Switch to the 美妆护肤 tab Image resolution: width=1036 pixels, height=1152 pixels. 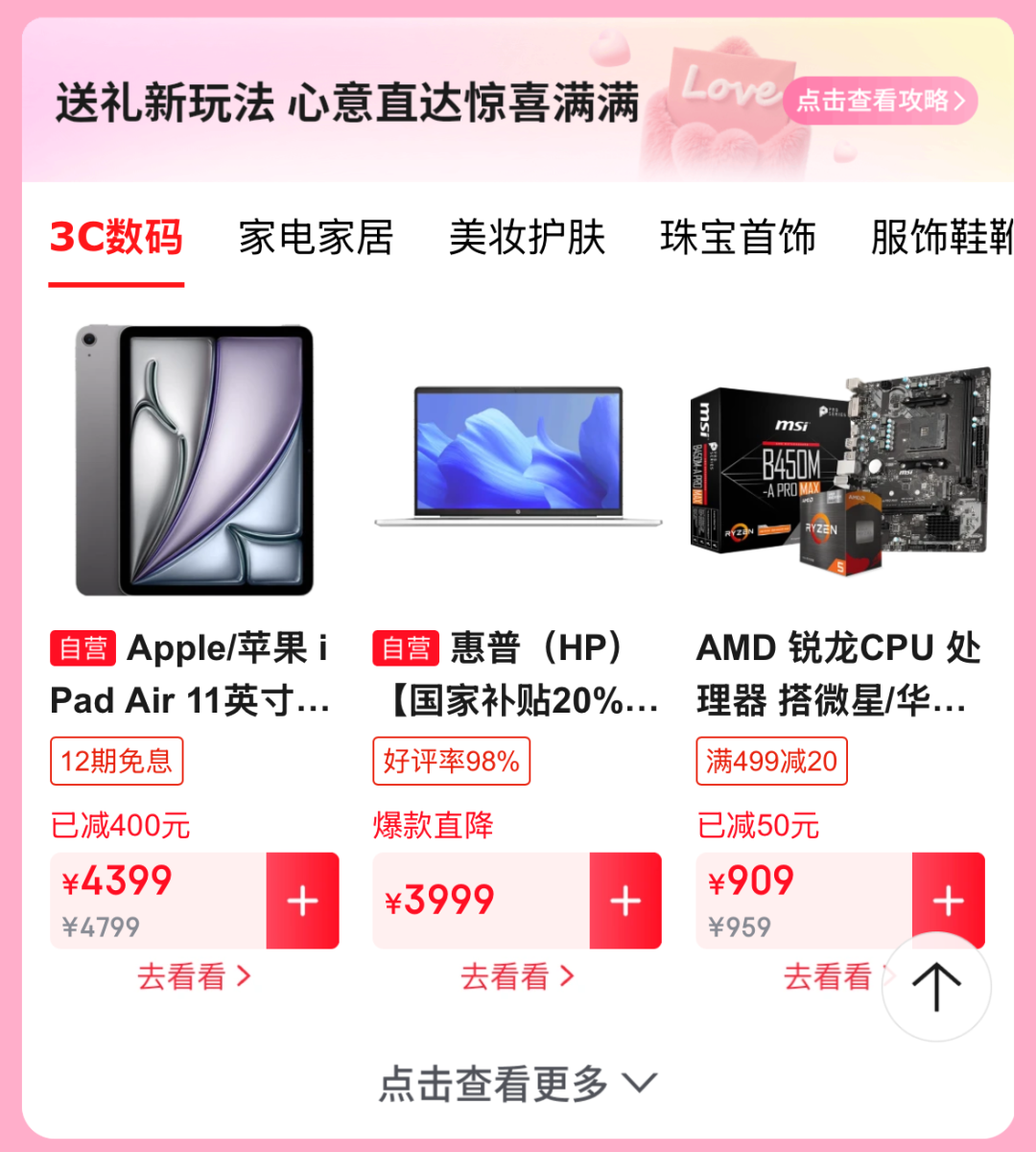(x=528, y=238)
